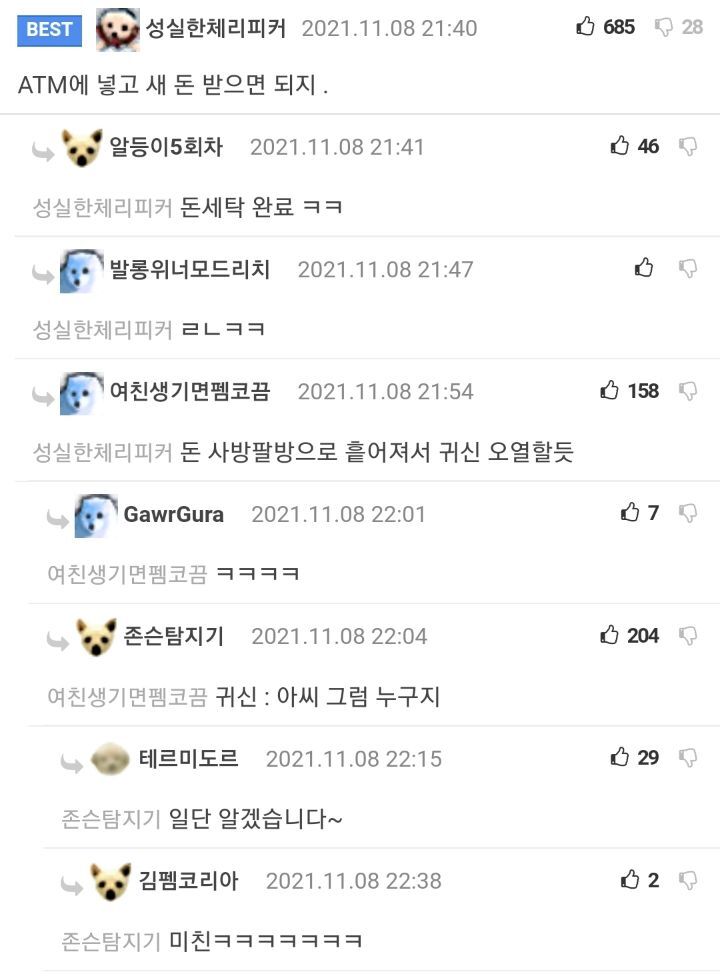Viewport: 720px width, 978px height.
Task: Open 테르미도르's user profile
Action: pyautogui.click(x=188, y=758)
